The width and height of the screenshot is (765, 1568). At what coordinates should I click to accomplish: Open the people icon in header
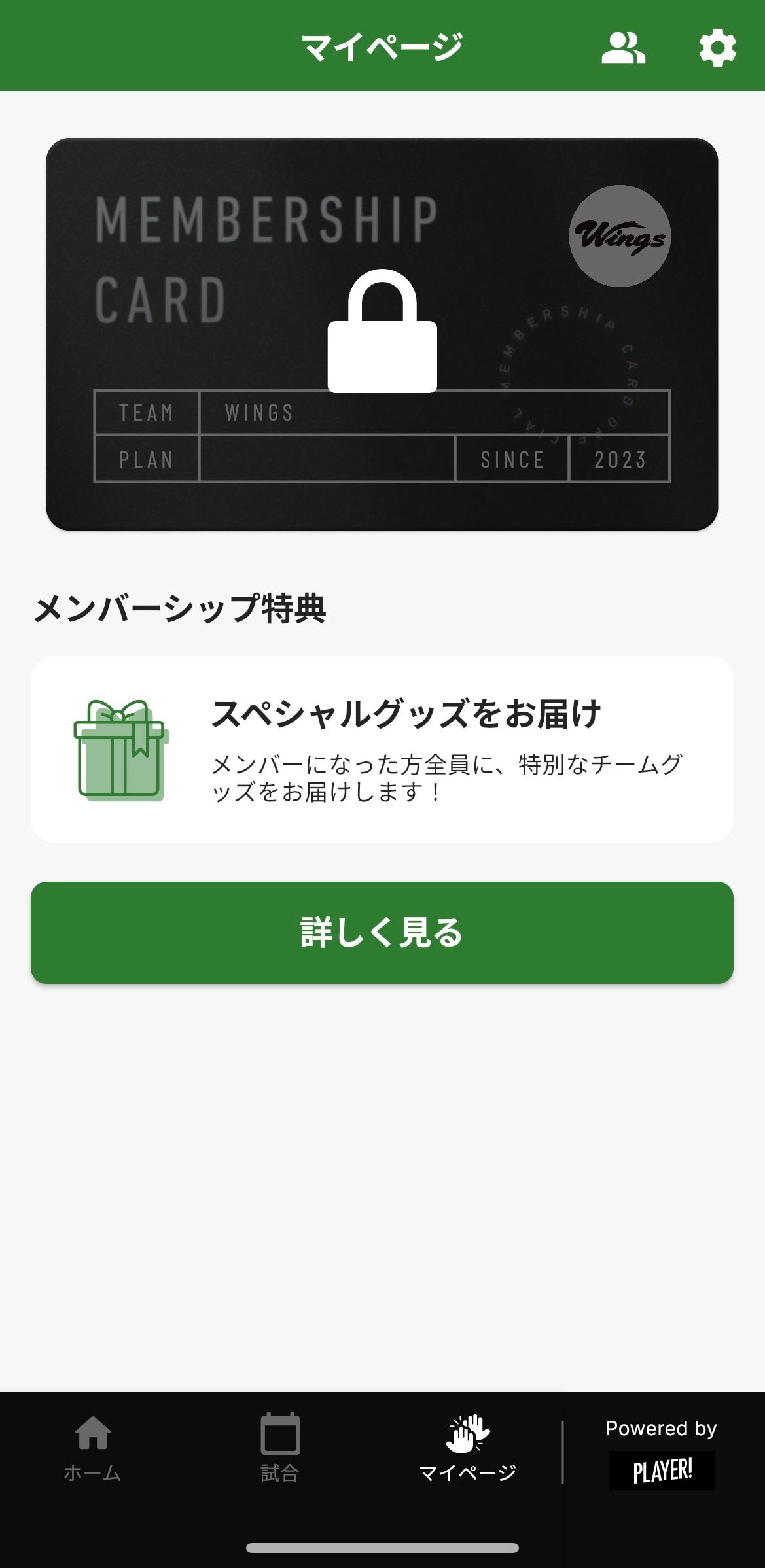623,48
